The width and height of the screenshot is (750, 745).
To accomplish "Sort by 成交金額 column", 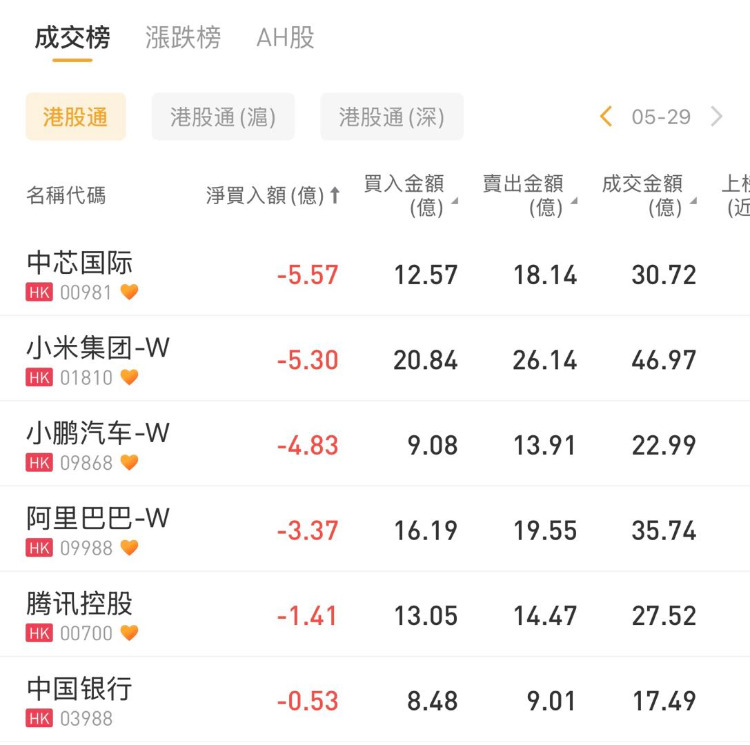I will tap(647, 195).
